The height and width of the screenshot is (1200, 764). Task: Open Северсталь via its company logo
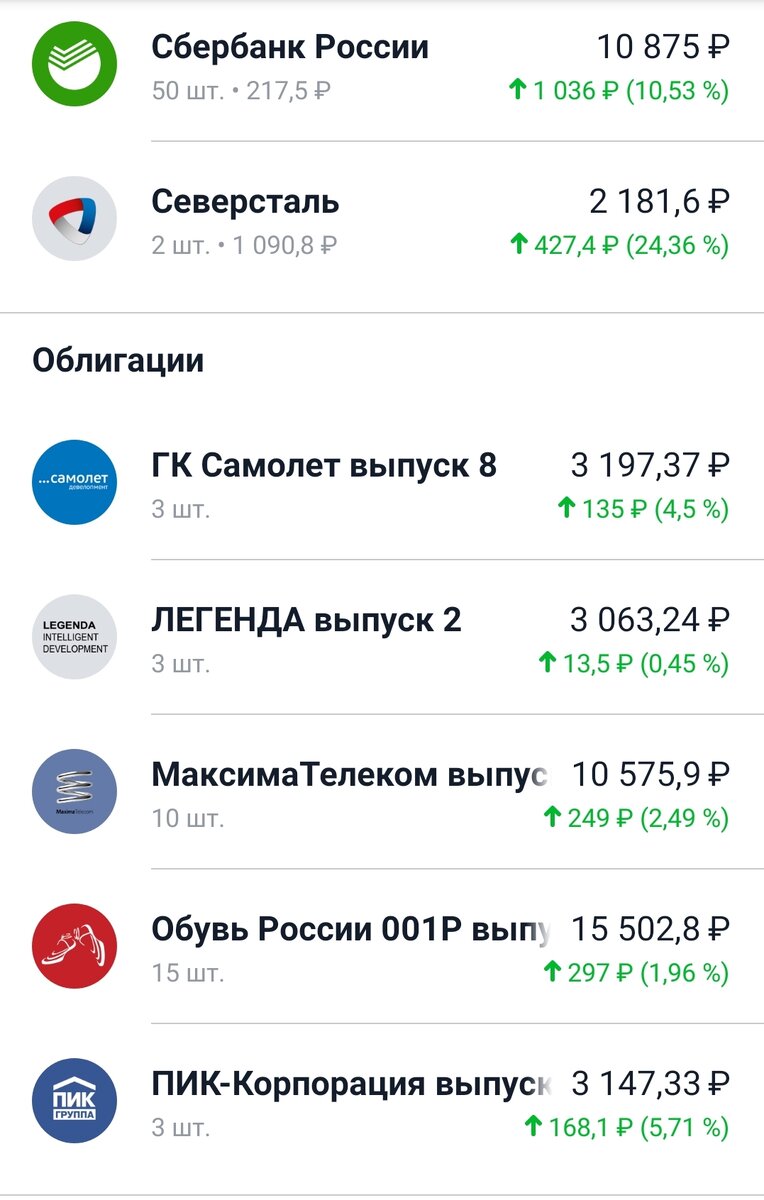coord(74,218)
